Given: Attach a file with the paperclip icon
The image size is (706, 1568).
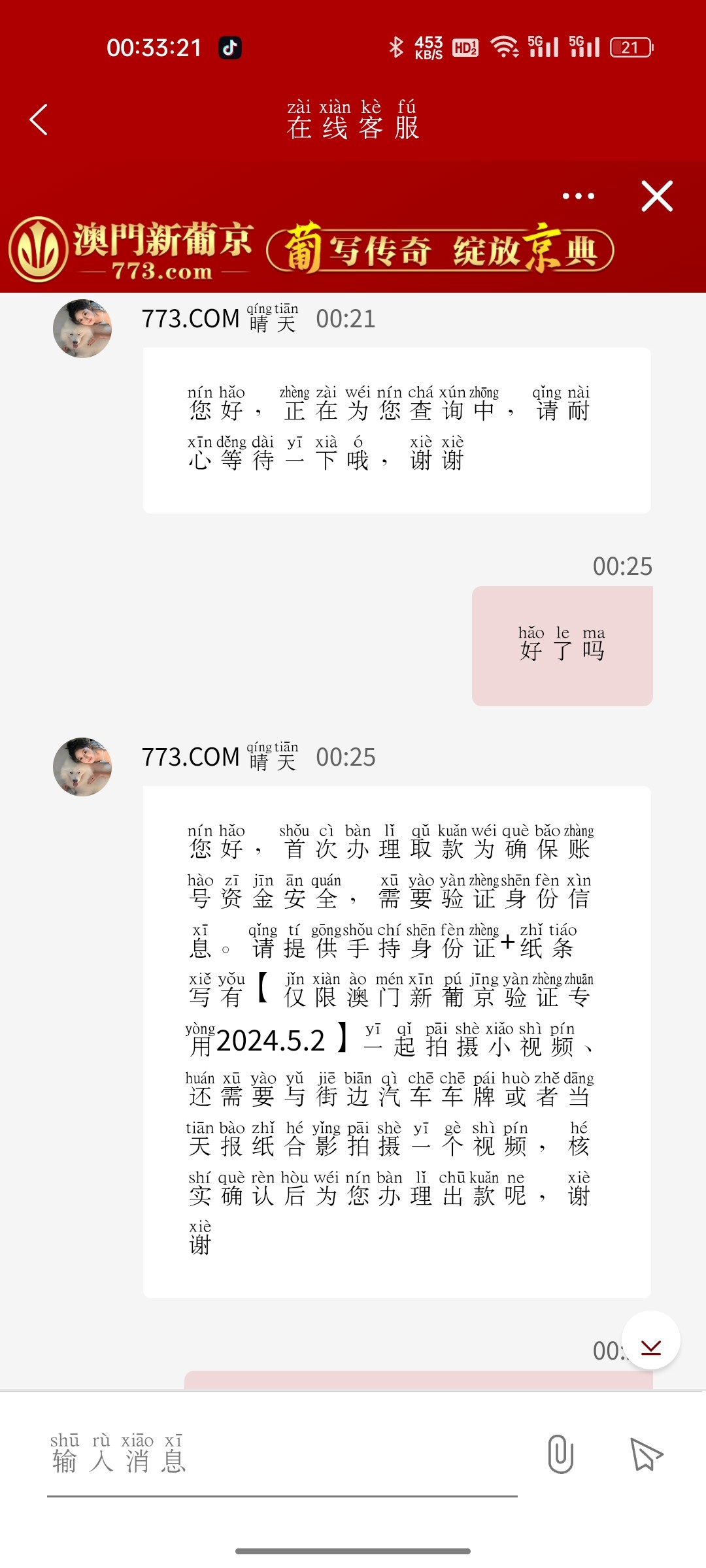Looking at the screenshot, I should point(560,1454).
